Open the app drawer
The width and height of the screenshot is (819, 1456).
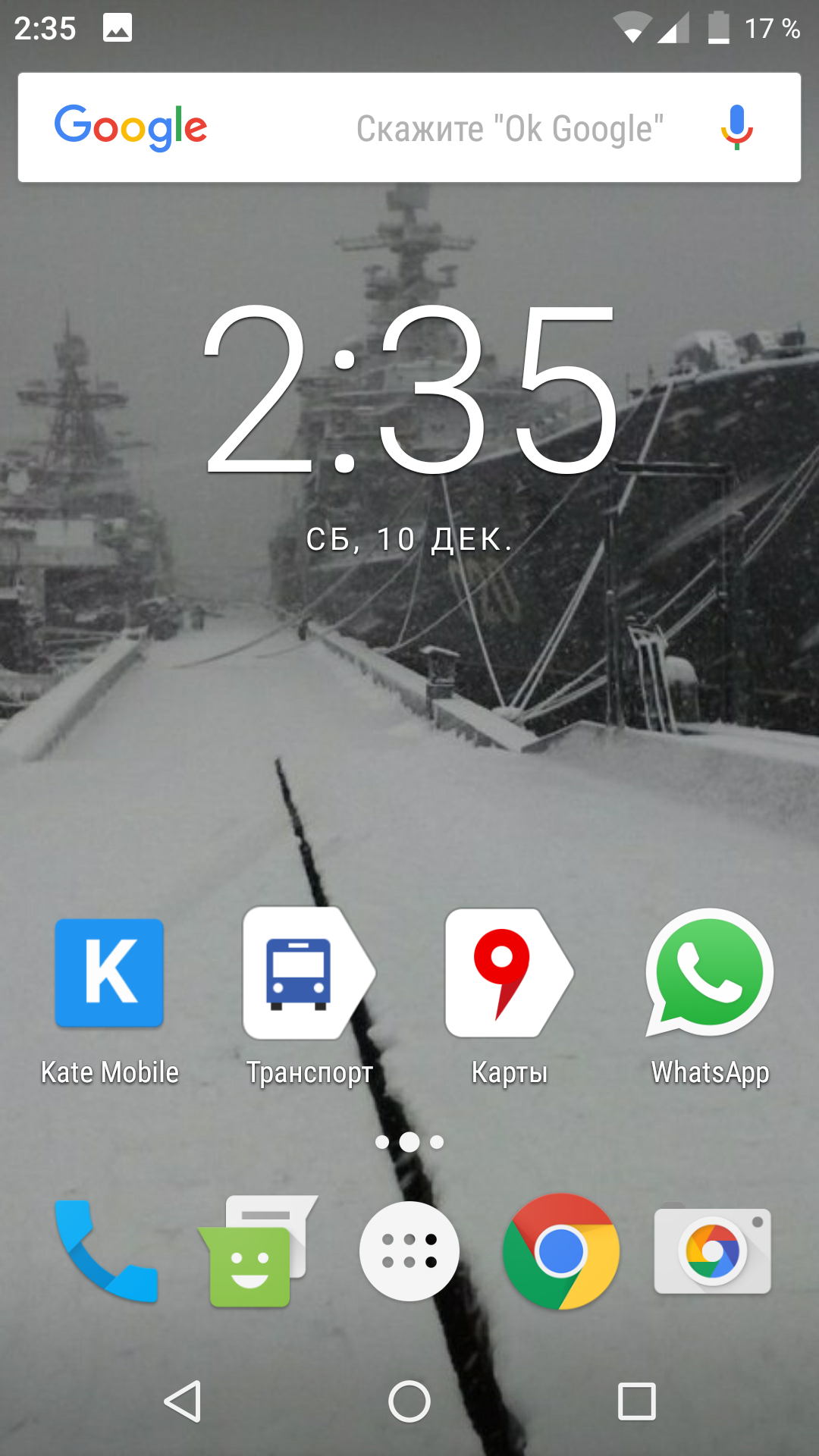pyautogui.click(x=409, y=1251)
